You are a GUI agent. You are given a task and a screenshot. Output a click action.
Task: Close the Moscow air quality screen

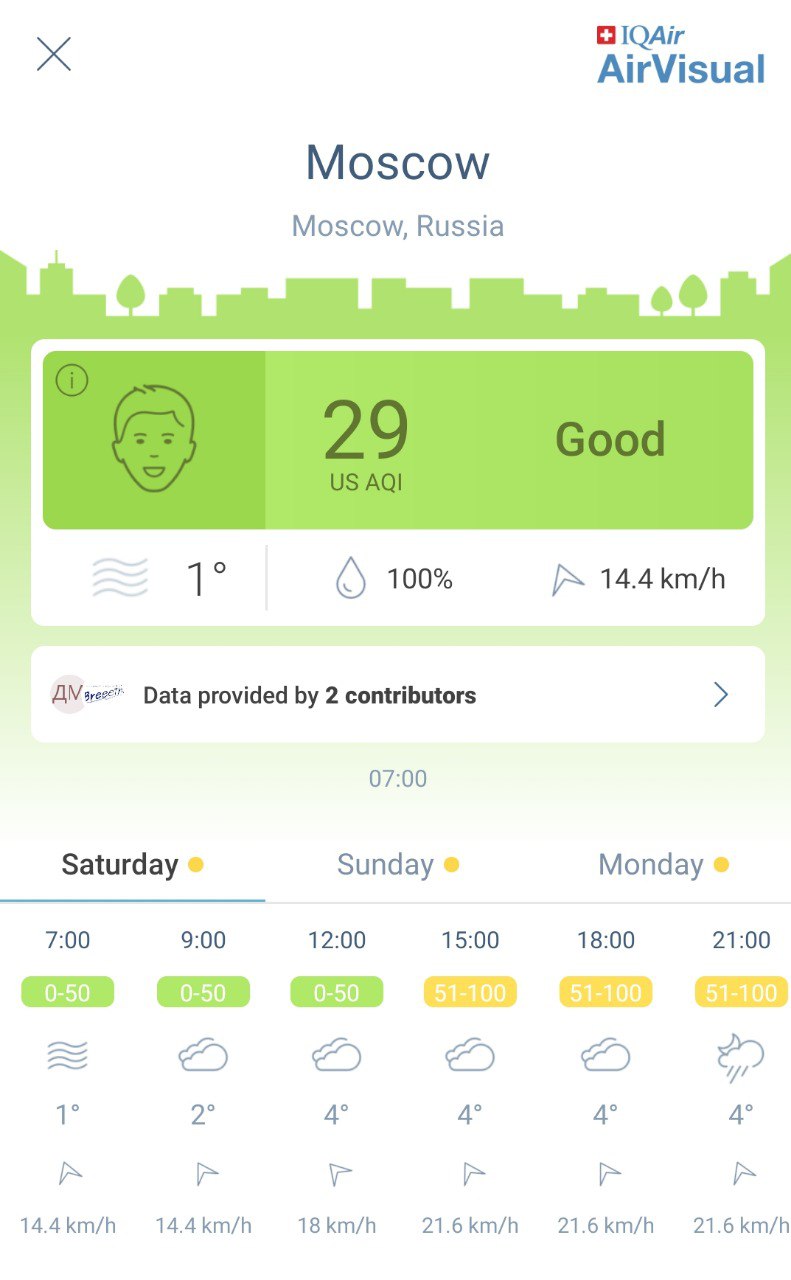[54, 54]
